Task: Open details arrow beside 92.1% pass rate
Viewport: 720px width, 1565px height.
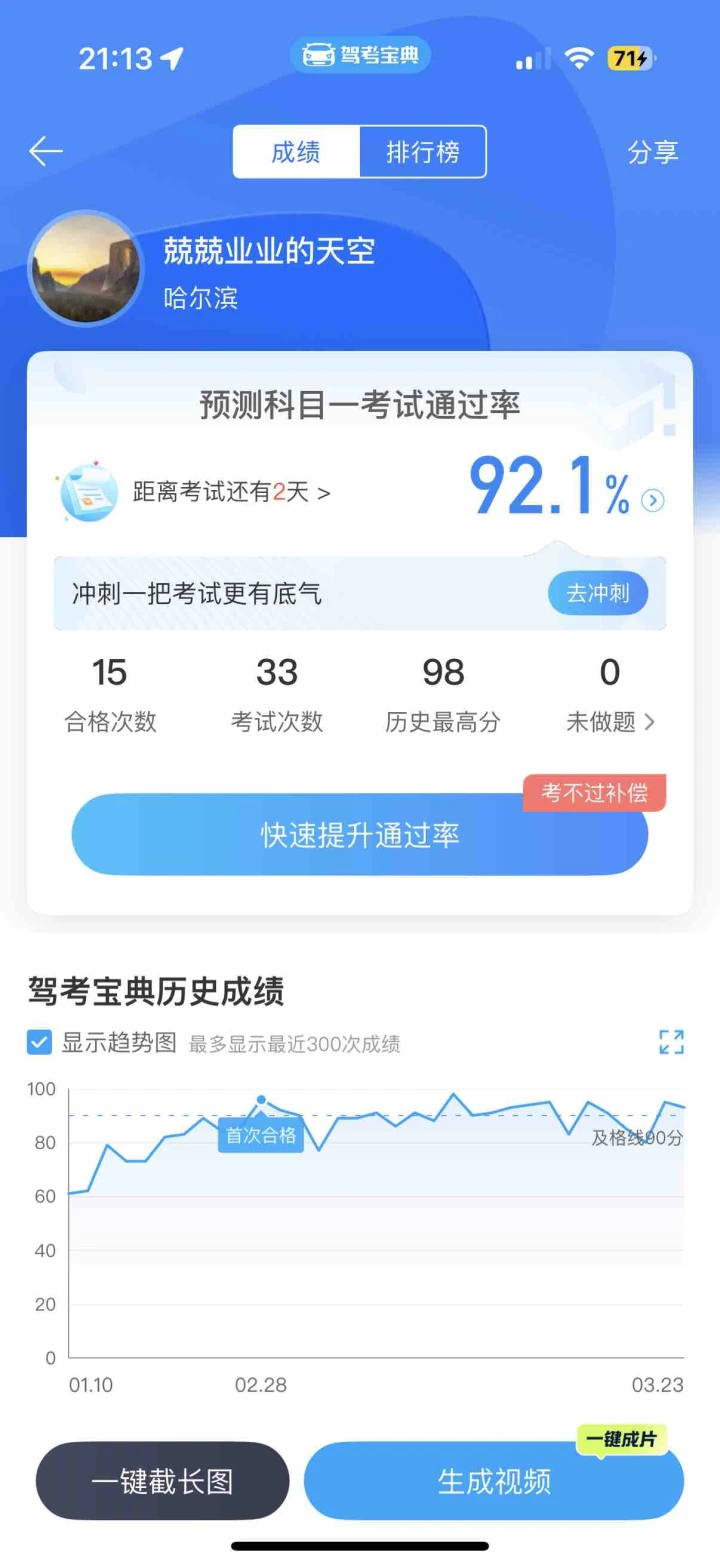Action: pos(653,501)
